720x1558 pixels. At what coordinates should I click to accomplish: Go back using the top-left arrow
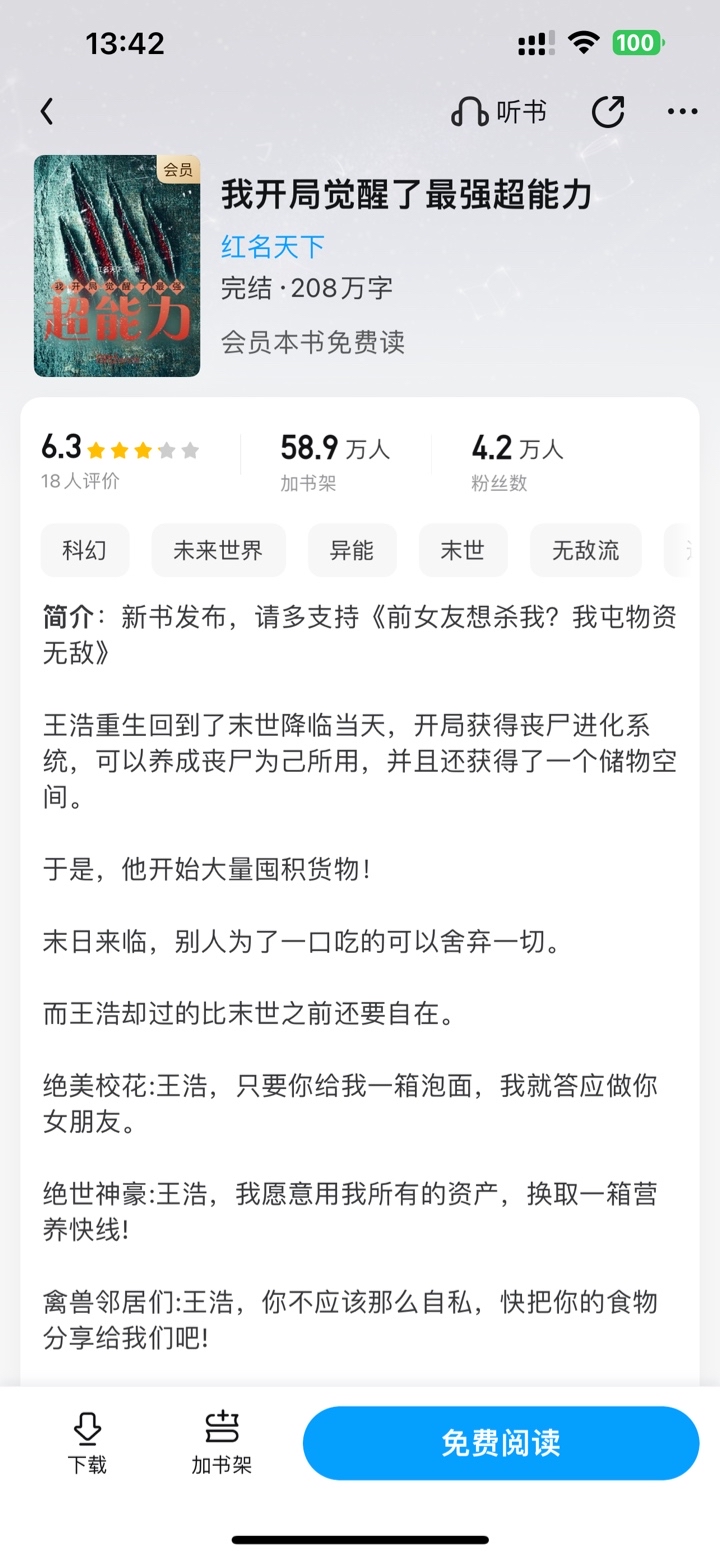coord(47,112)
